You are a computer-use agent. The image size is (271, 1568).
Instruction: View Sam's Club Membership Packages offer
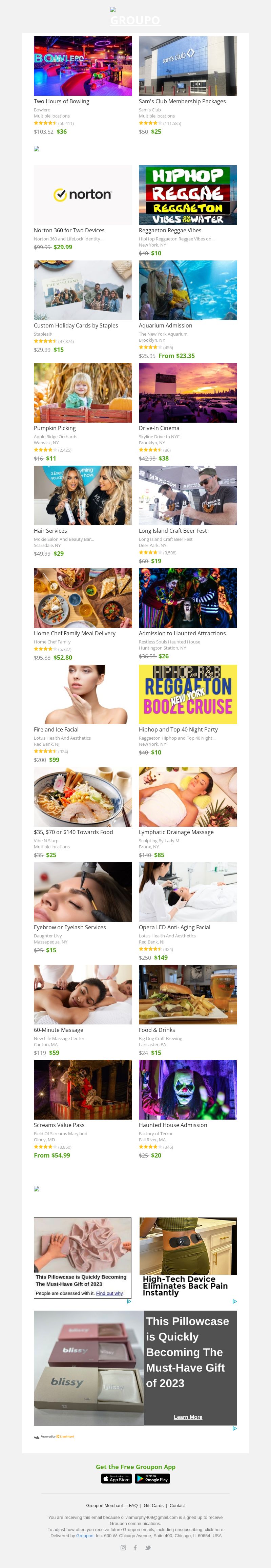point(188,66)
